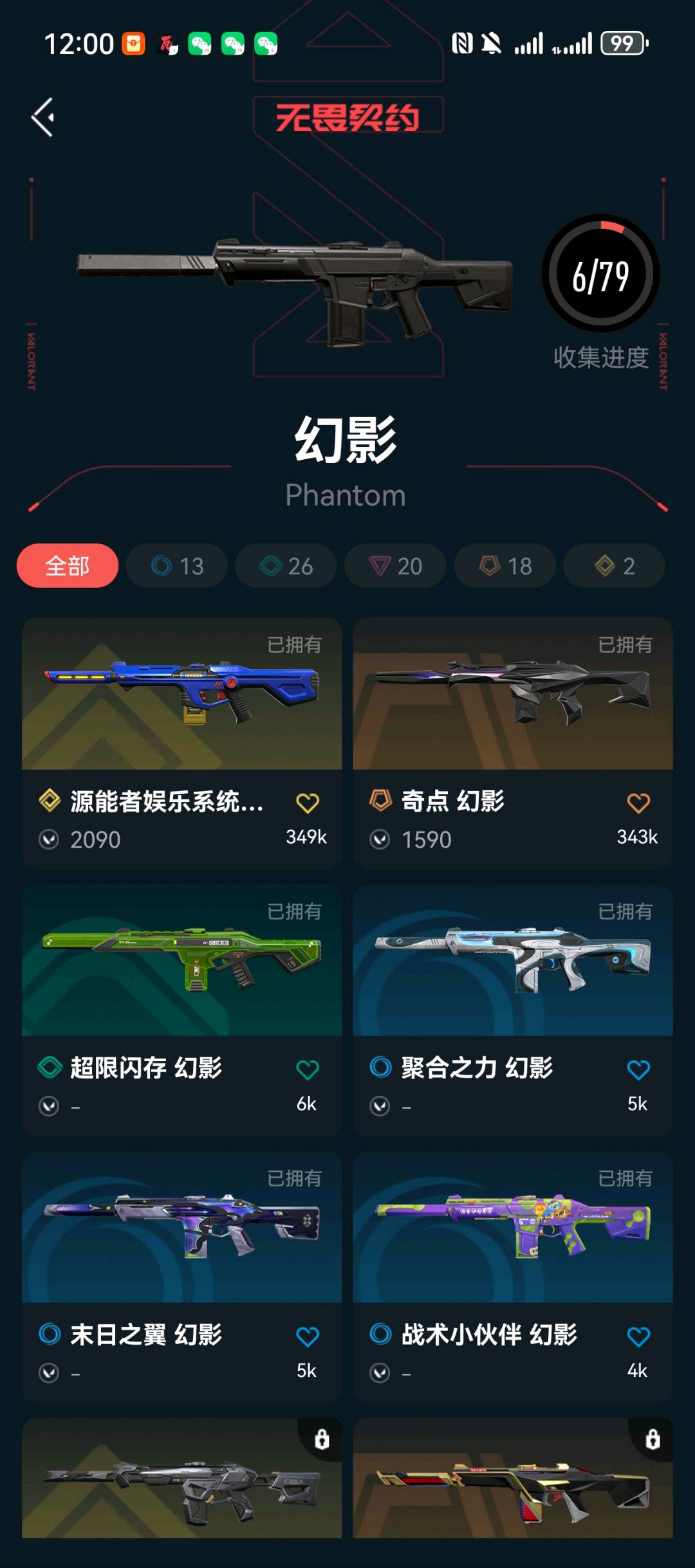Select the 全部 filter chip

[x=68, y=566]
